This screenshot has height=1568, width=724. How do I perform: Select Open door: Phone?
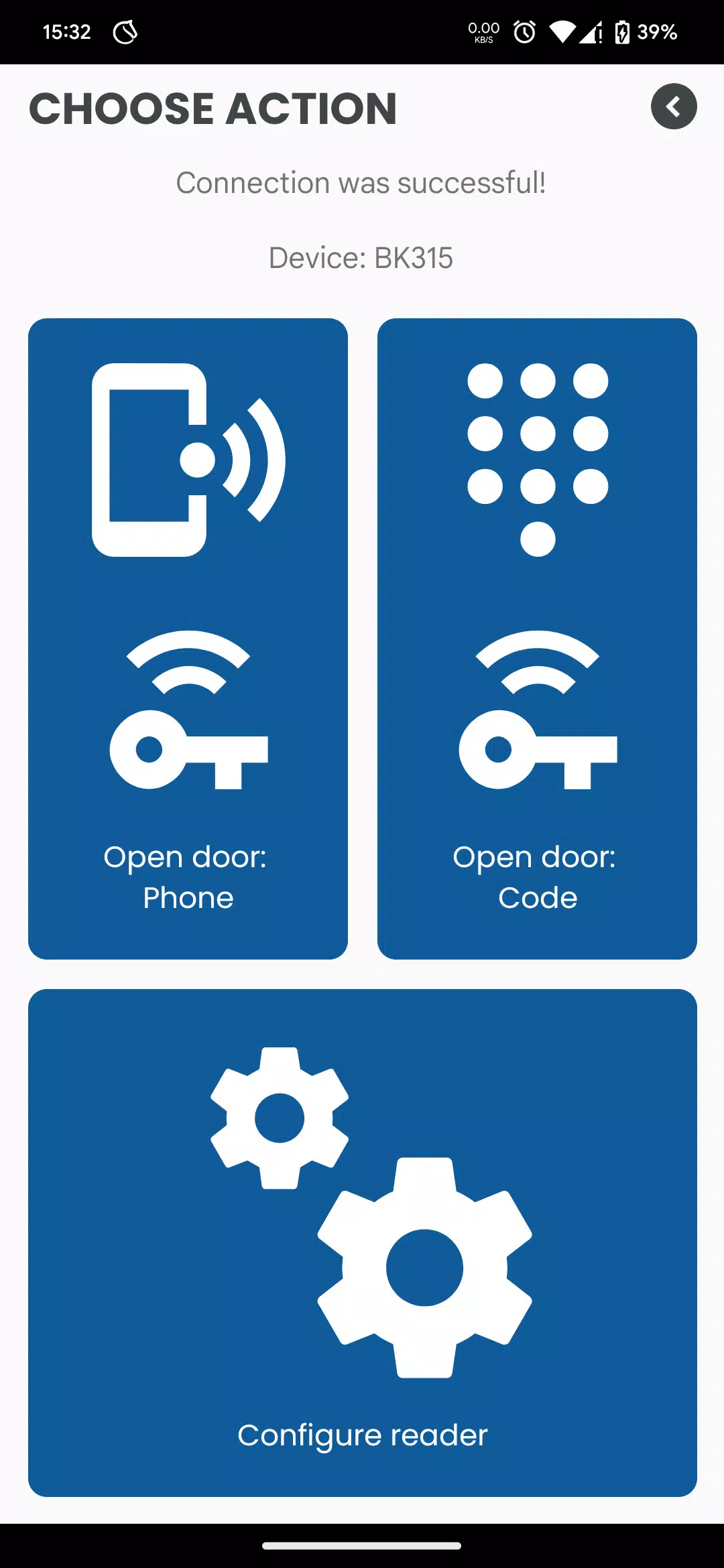click(x=188, y=639)
